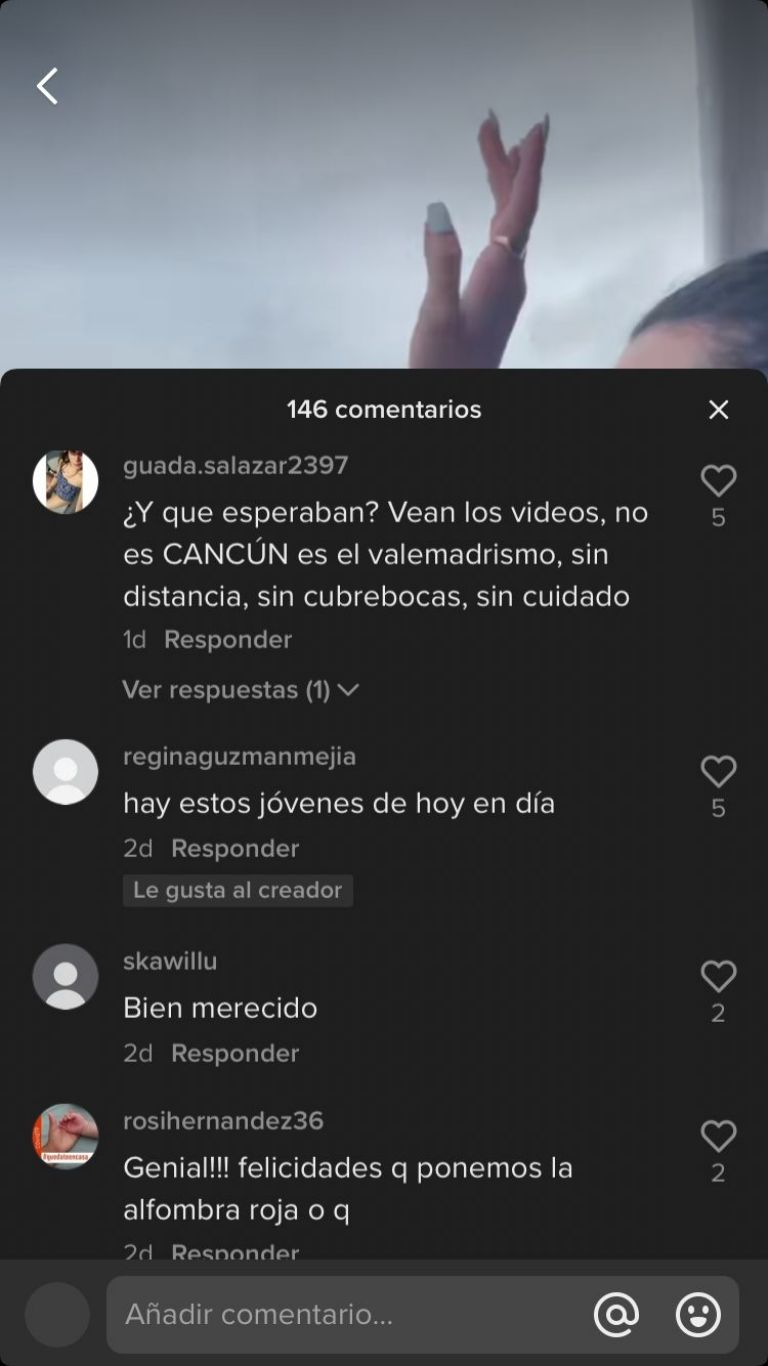
Task: Reply to guada.salazar2397's comment
Action: coord(227,640)
